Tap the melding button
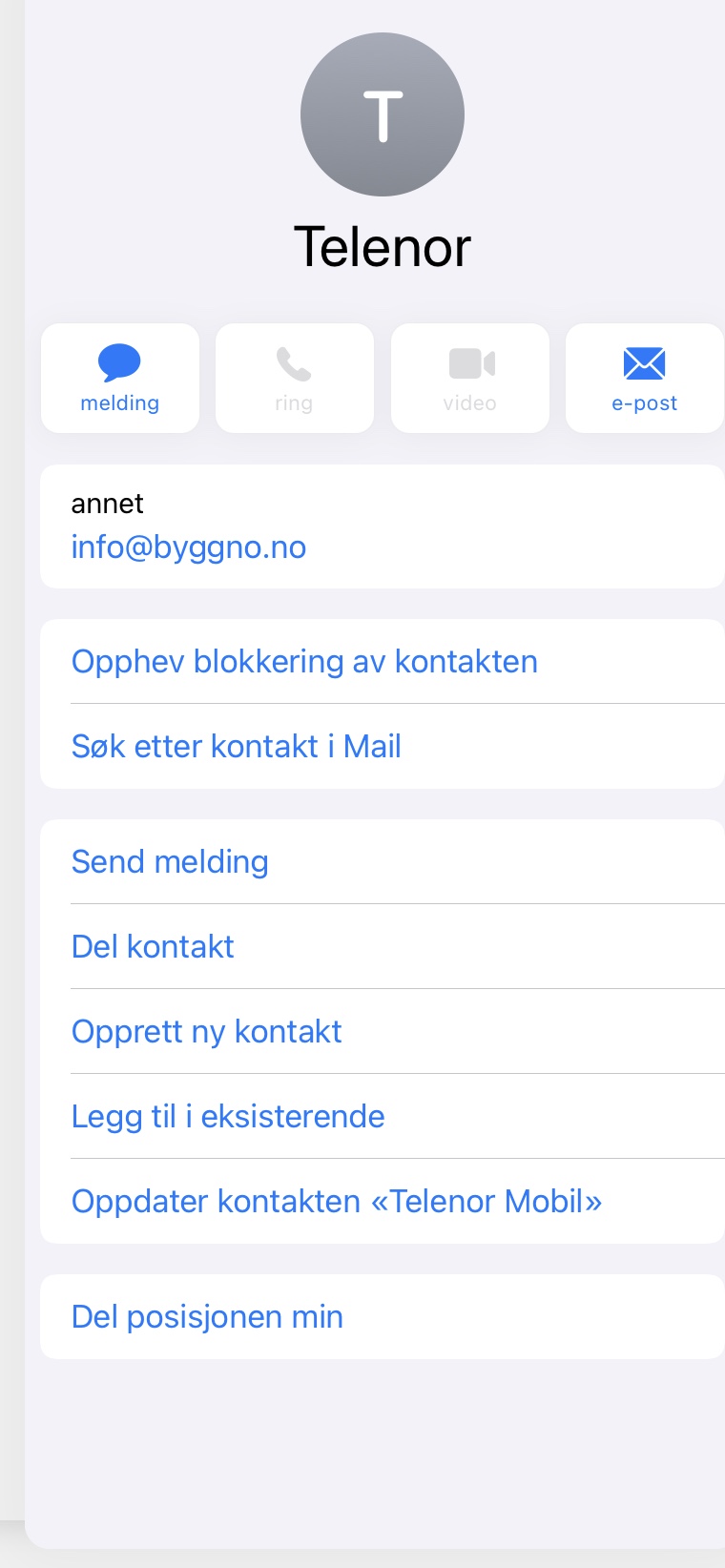 [x=120, y=379]
